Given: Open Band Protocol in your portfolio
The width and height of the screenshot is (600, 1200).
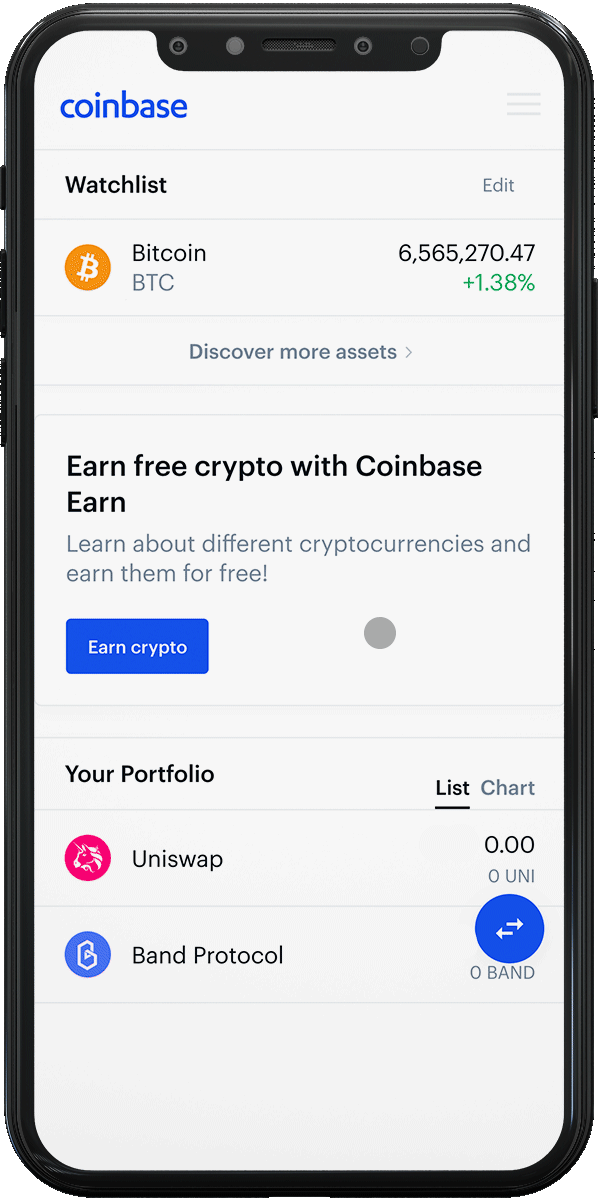Looking at the screenshot, I should 250,955.
